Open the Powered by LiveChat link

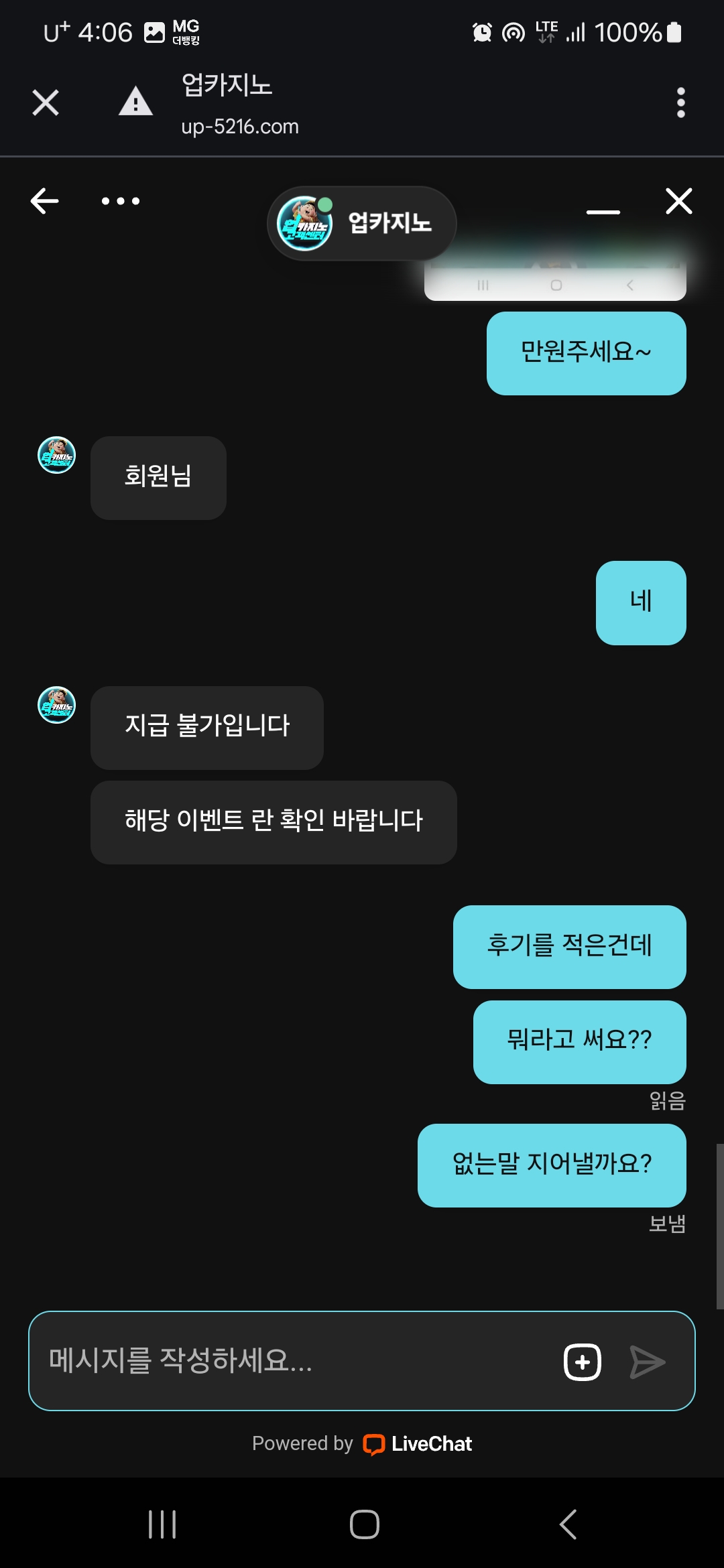pos(362,1443)
